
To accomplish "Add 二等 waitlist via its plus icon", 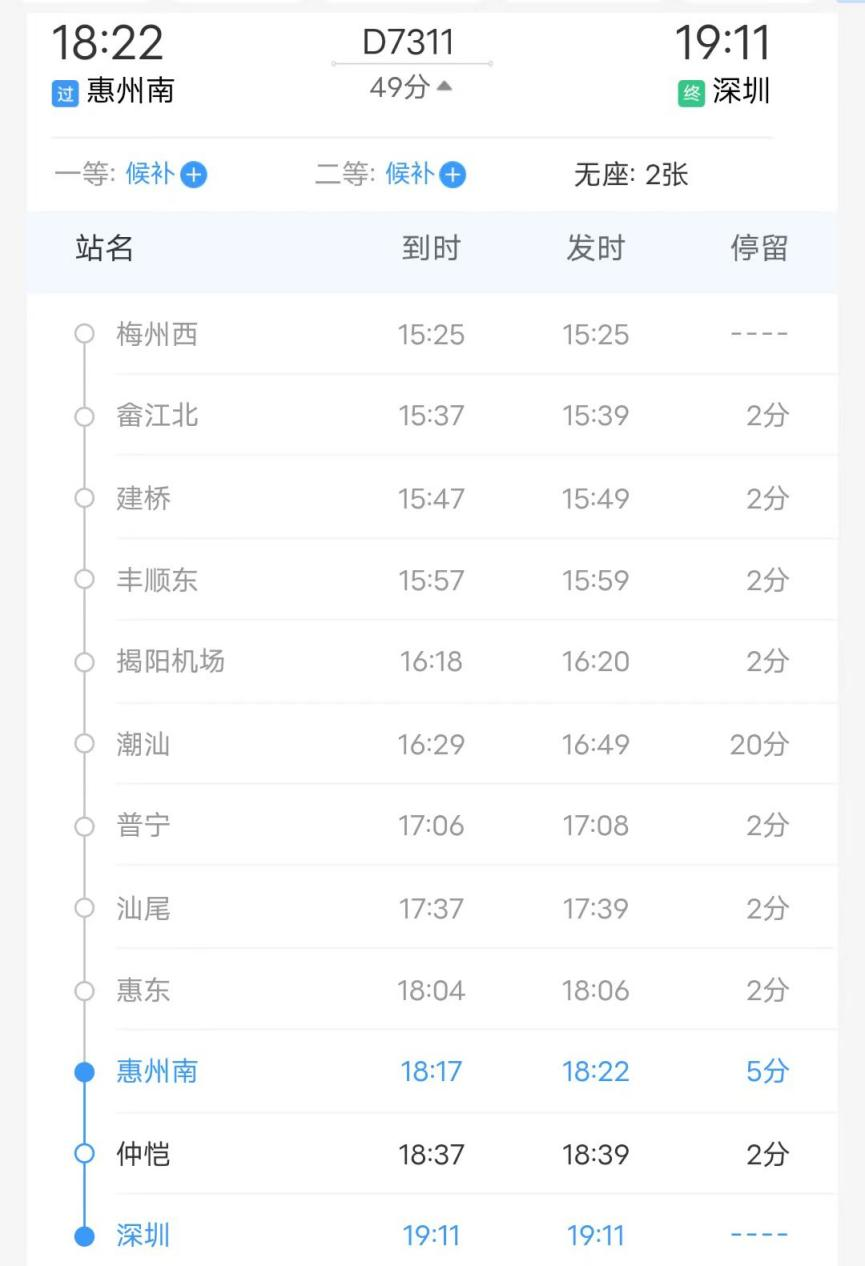I will click(455, 174).
